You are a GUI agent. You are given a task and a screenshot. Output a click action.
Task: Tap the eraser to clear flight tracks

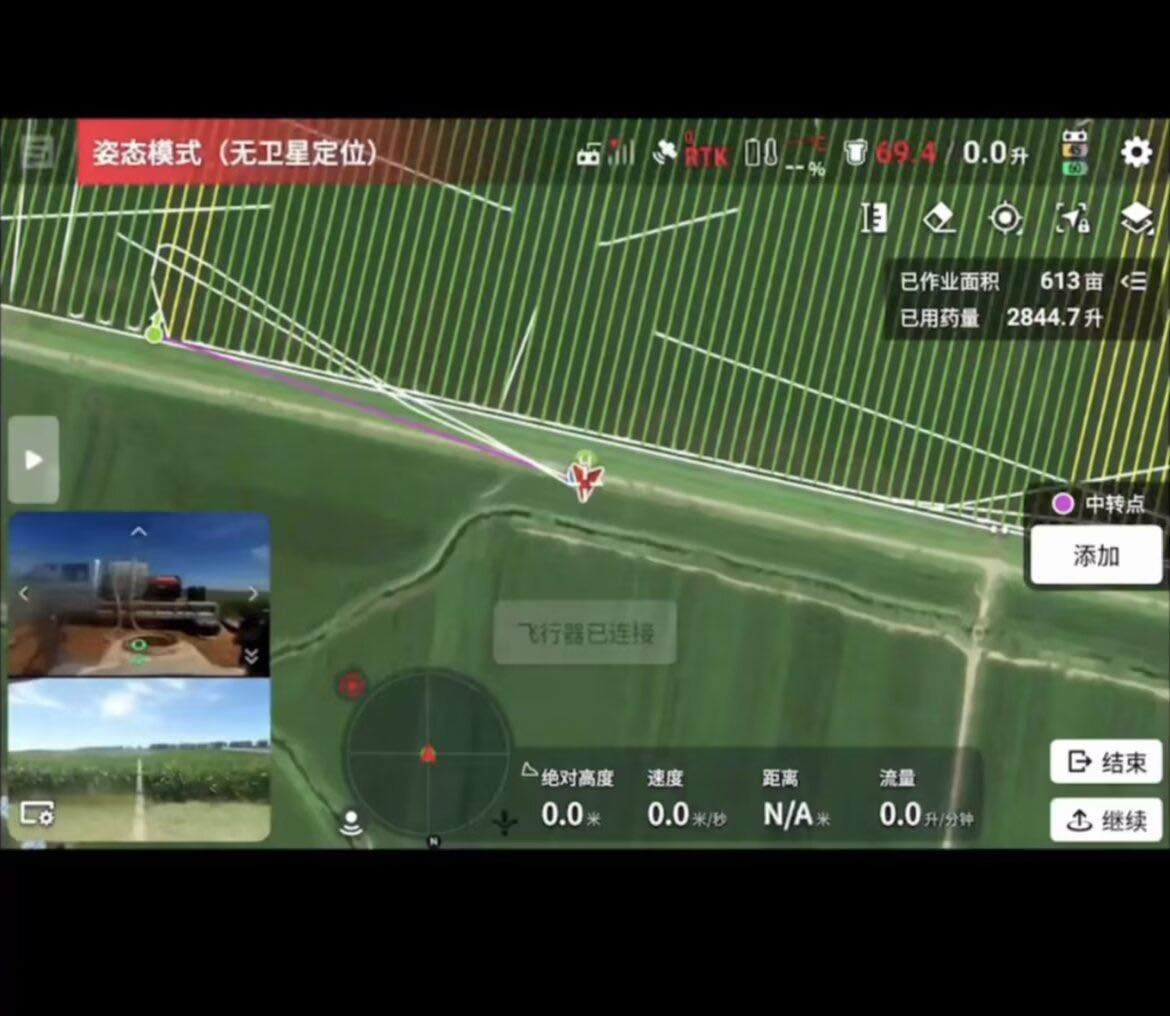tap(939, 219)
